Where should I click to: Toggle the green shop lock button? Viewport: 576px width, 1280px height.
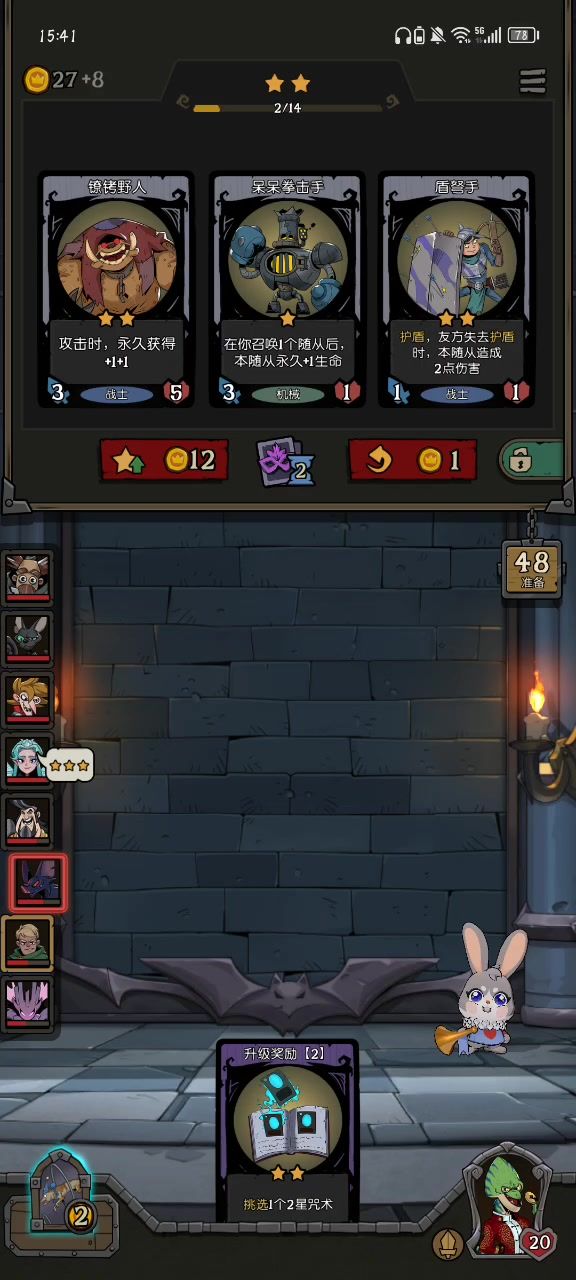tap(530, 460)
